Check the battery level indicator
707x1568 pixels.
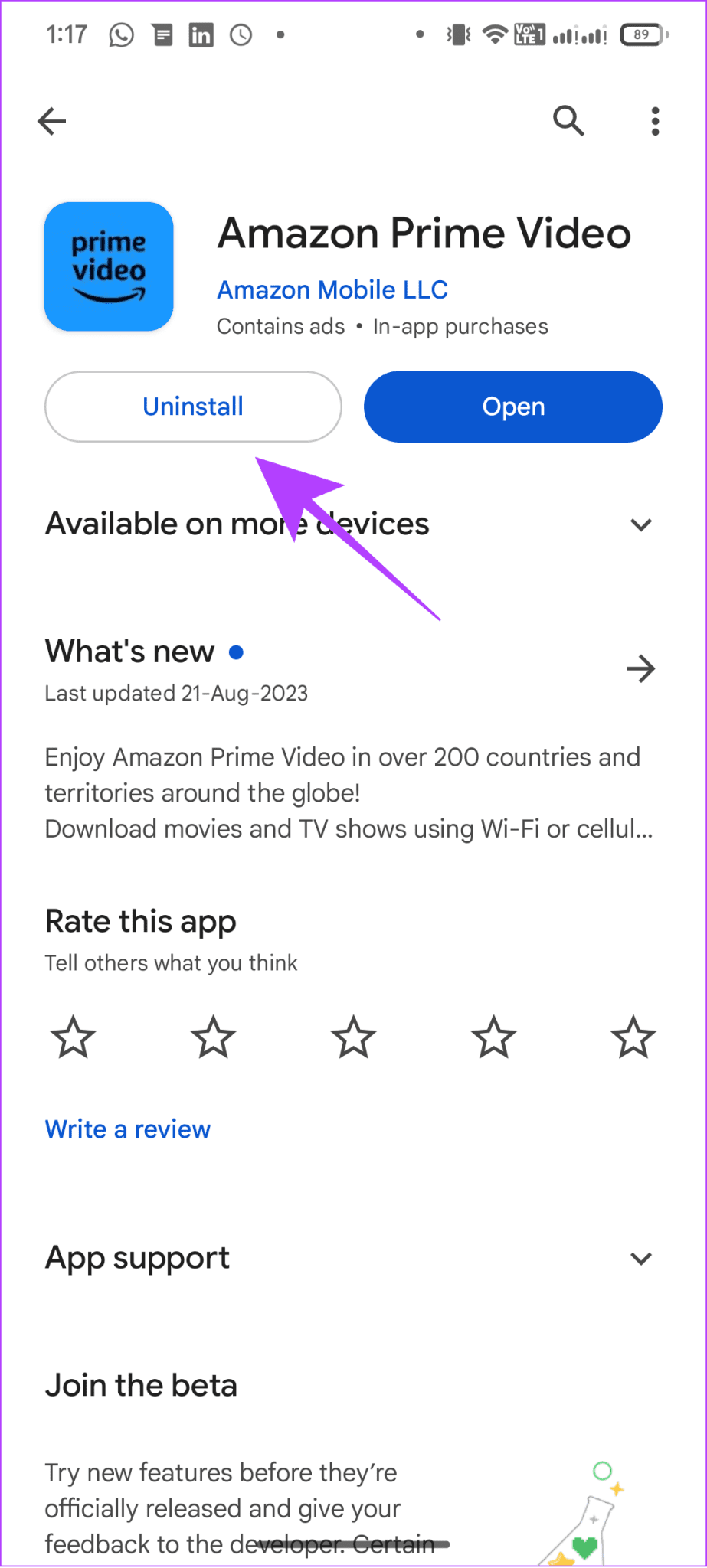642,34
